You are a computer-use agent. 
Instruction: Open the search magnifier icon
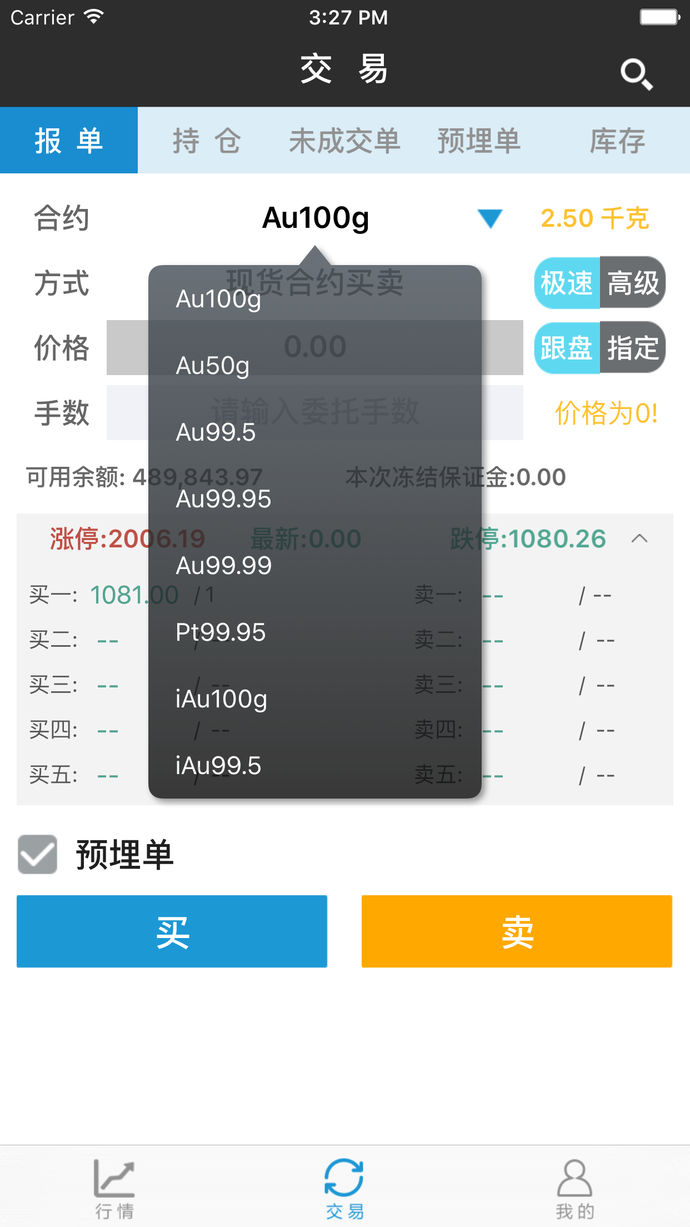click(636, 73)
